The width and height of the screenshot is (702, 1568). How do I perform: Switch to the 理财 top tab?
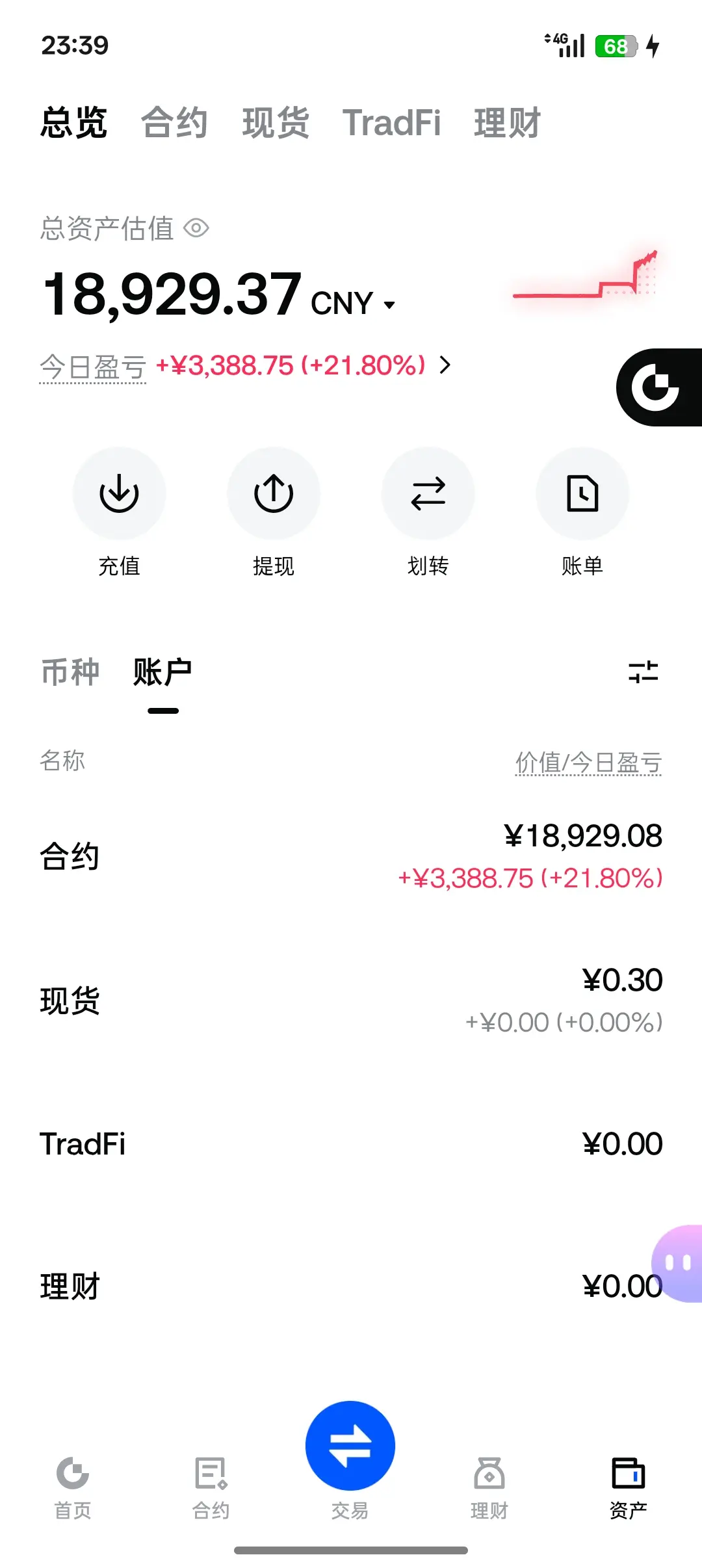click(507, 123)
